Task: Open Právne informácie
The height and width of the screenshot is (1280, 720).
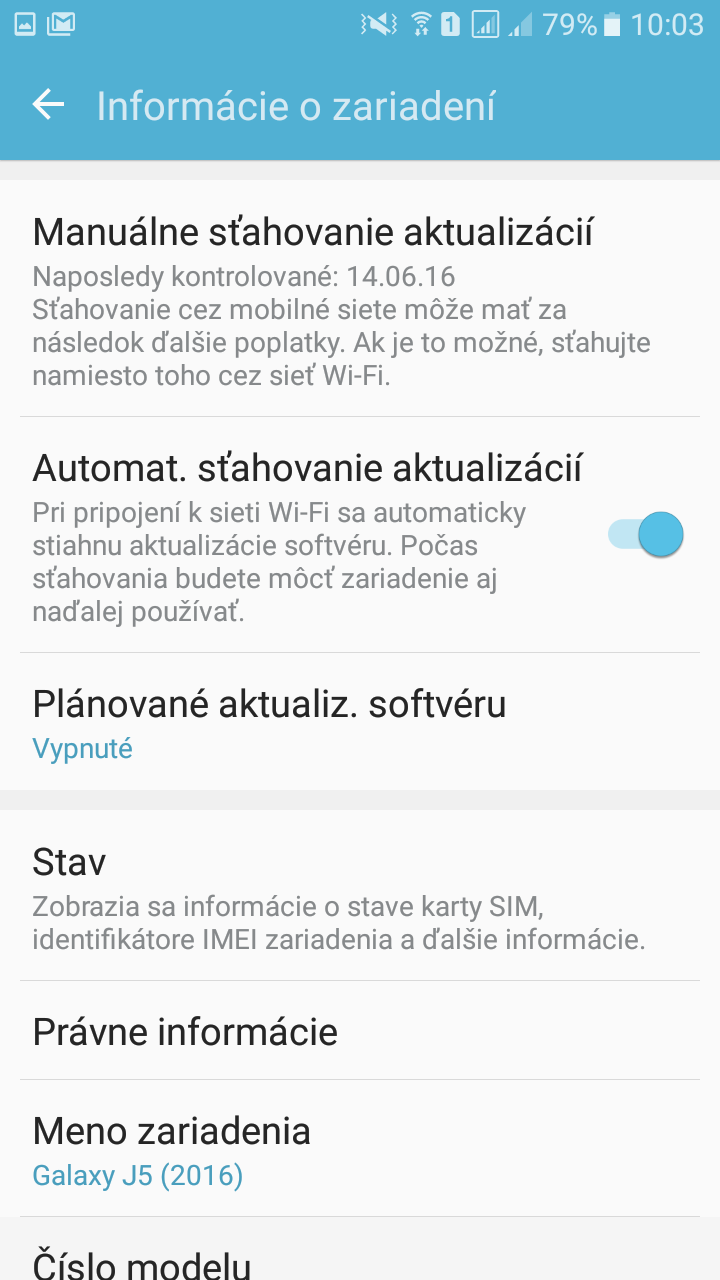Action: pyautogui.click(x=360, y=1031)
